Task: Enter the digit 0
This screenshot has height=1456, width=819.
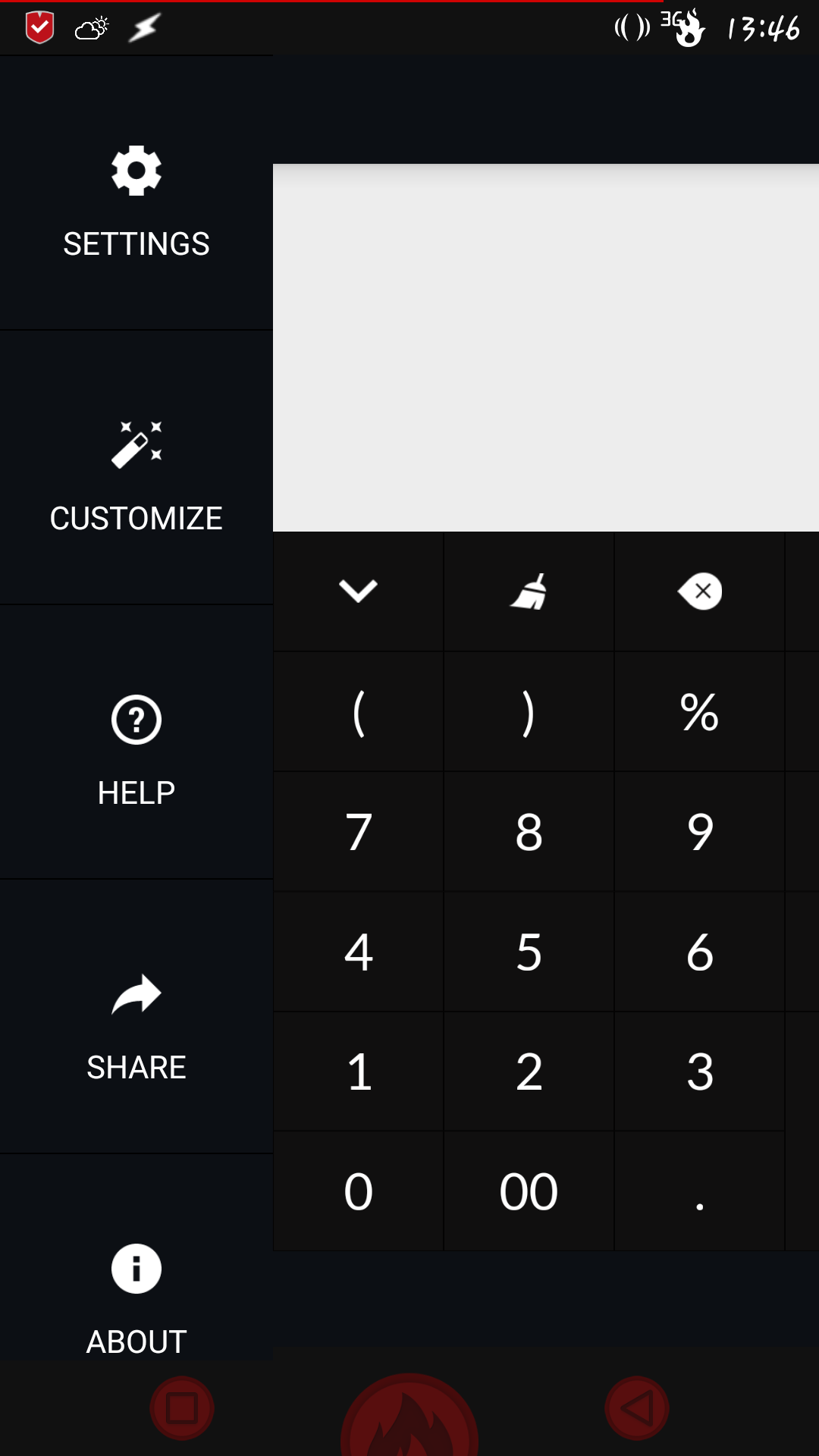Action: point(358,1191)
